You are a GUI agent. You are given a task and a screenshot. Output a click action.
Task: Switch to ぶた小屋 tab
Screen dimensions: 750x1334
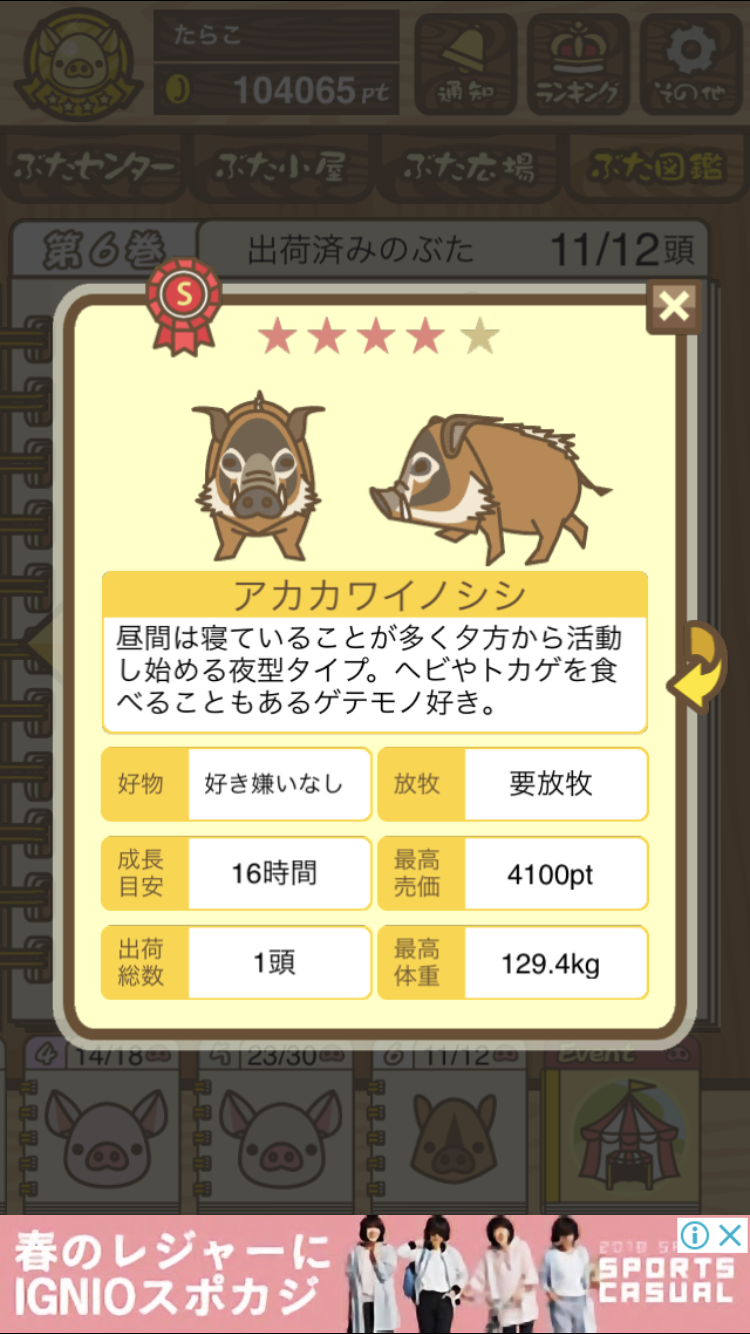click(x=281, y=168)
